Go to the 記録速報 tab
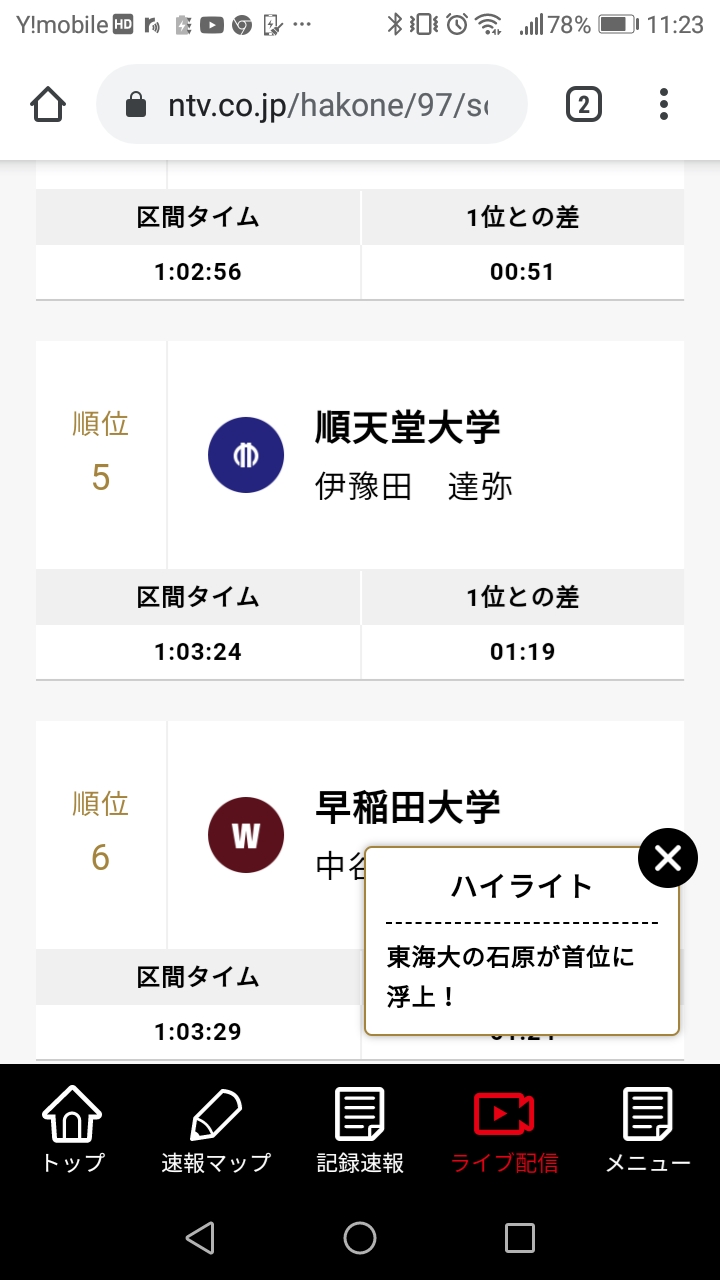The height and width of the screenshot is (1280, 720). (360, 1130)
